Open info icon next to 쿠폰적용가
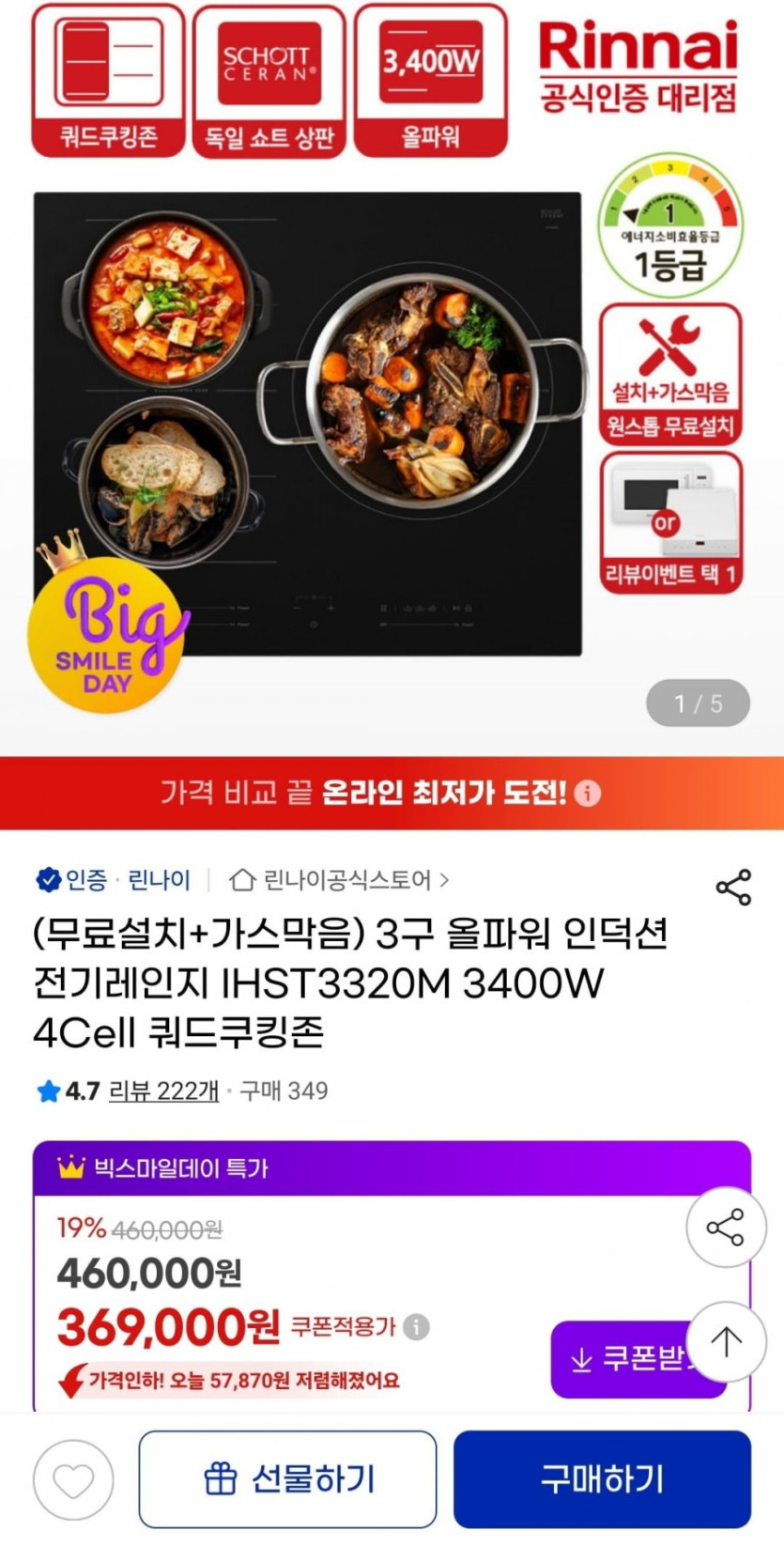The image size is (784, 1546). (417, 1327)
